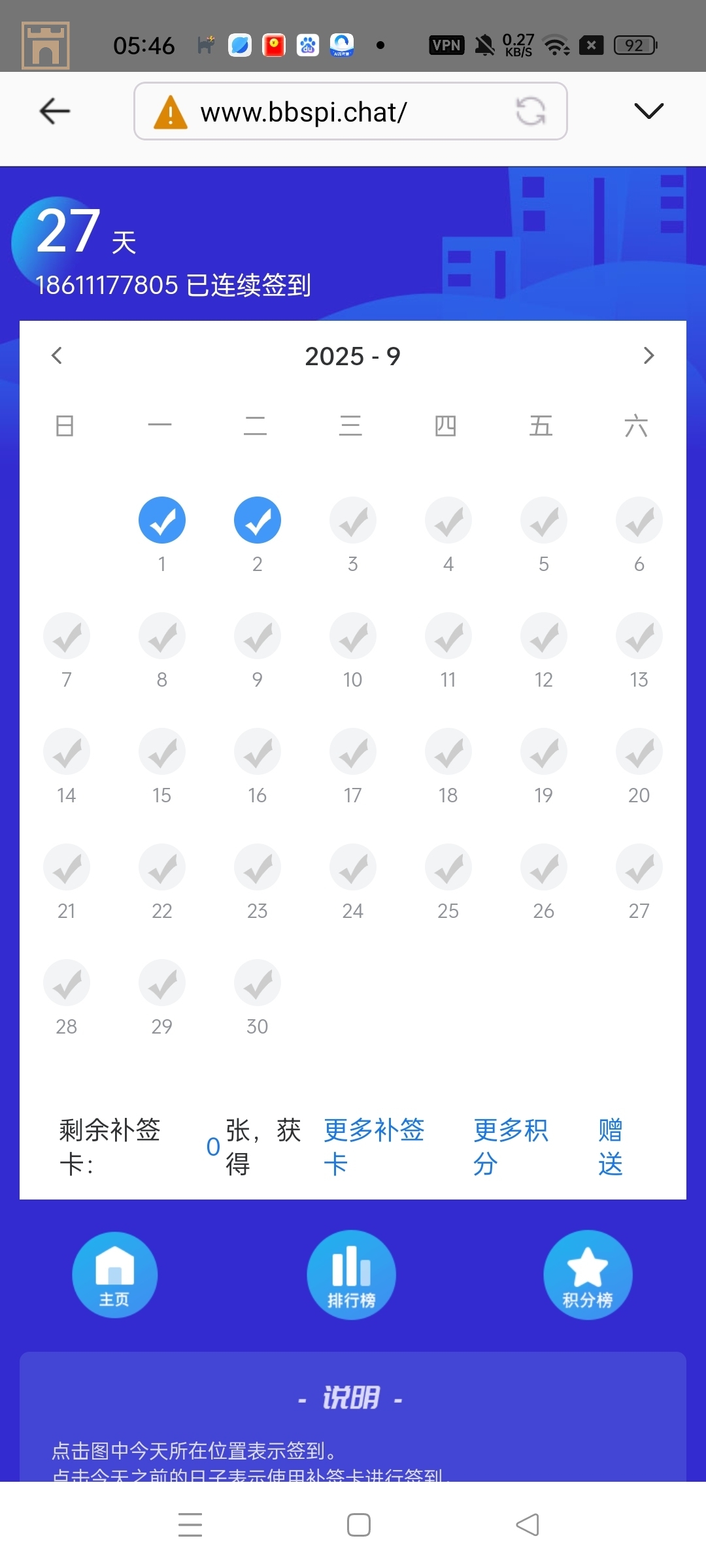
Task: Tap the check mark for day 27
Action: click(639, 868)
